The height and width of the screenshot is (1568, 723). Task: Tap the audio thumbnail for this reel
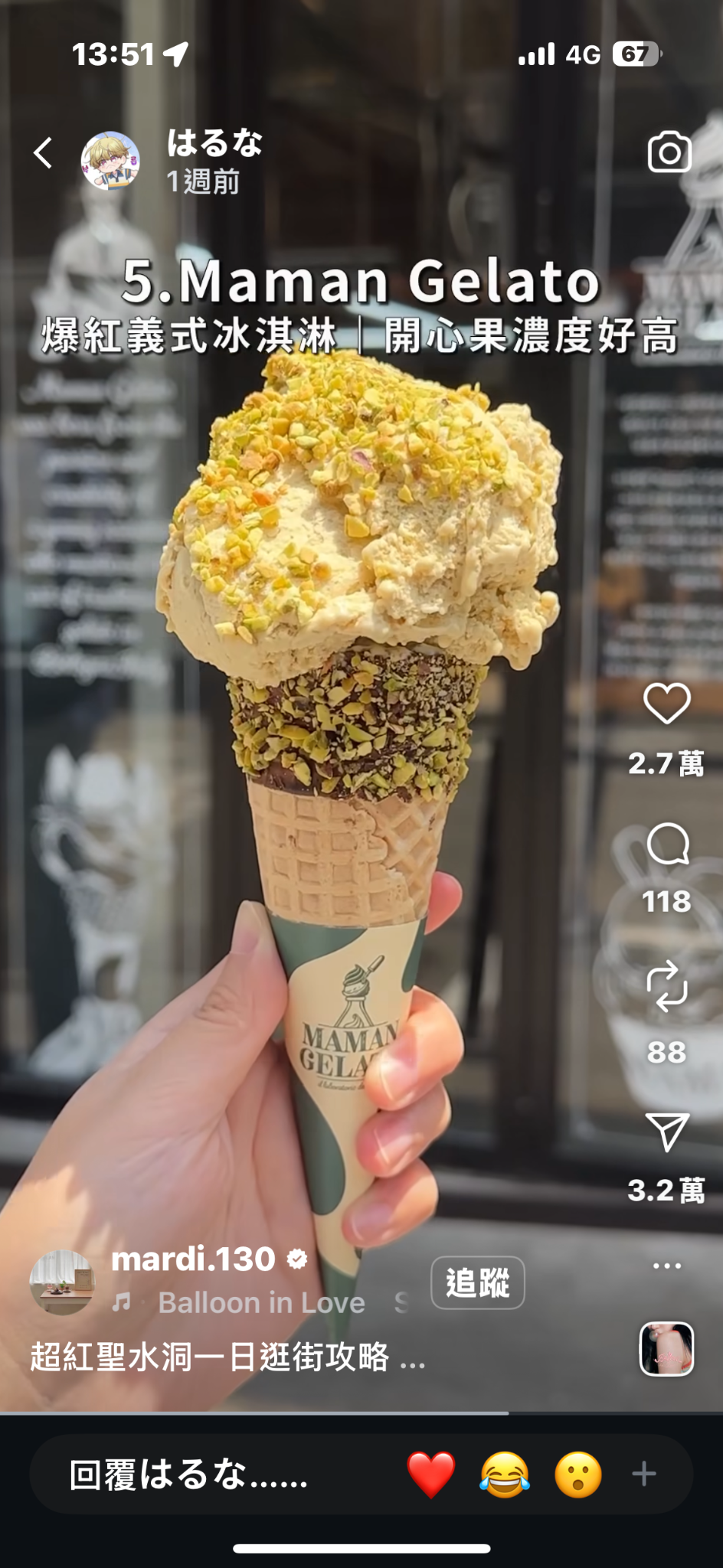click(x=666, y=1348)
